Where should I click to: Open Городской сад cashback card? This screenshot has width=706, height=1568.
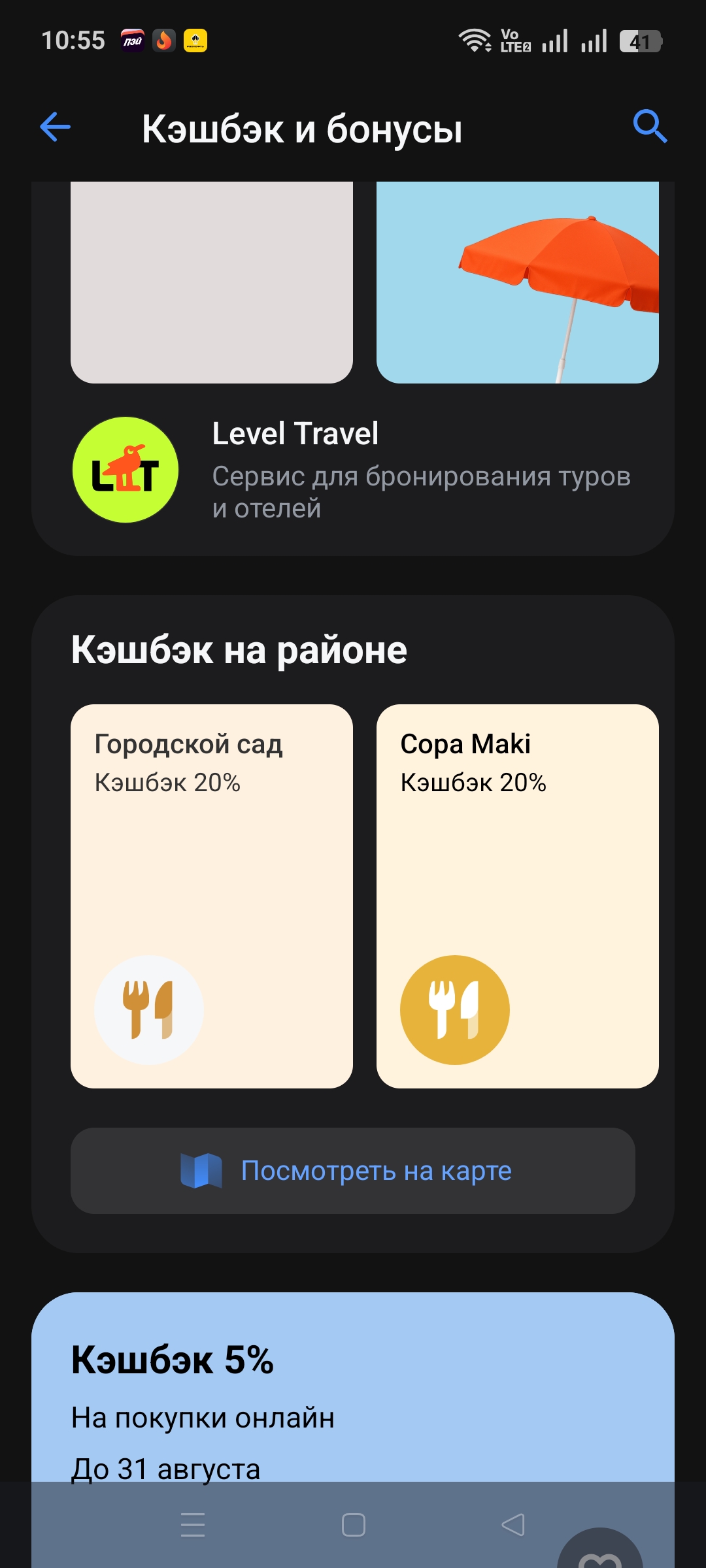tap(212, 896)
